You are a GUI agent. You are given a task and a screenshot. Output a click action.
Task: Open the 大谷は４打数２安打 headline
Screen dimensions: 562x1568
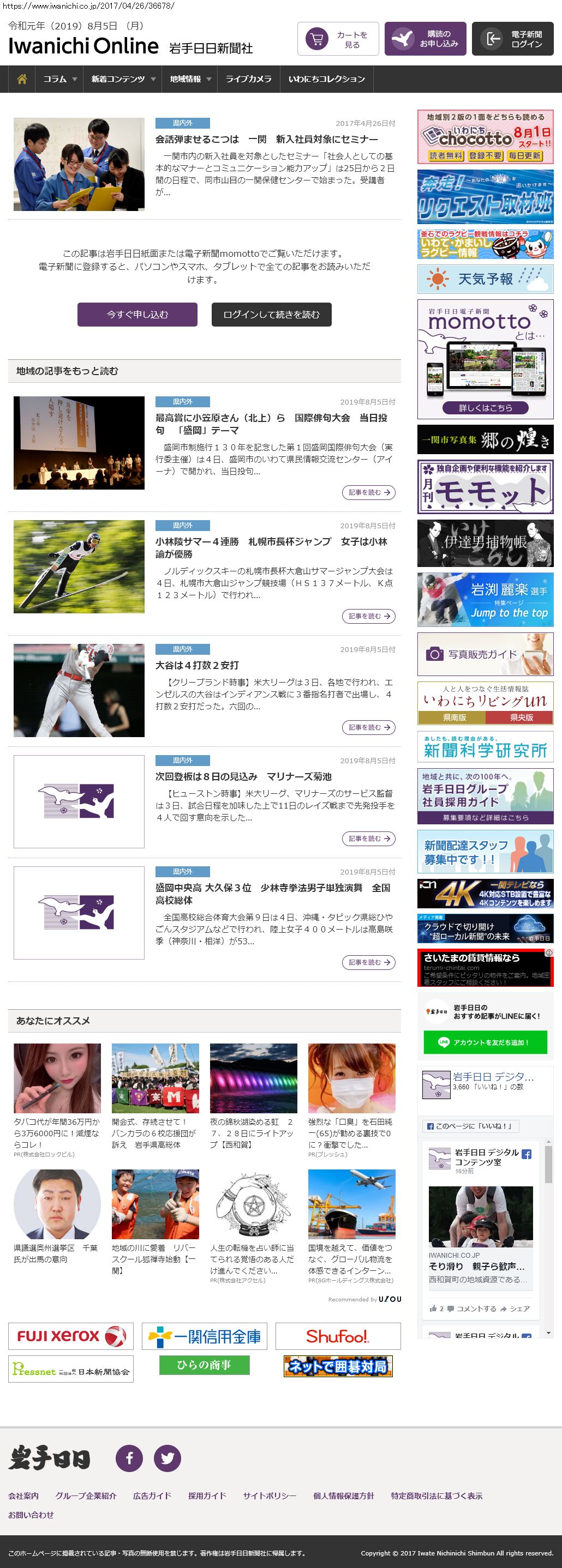coord(196,665)
